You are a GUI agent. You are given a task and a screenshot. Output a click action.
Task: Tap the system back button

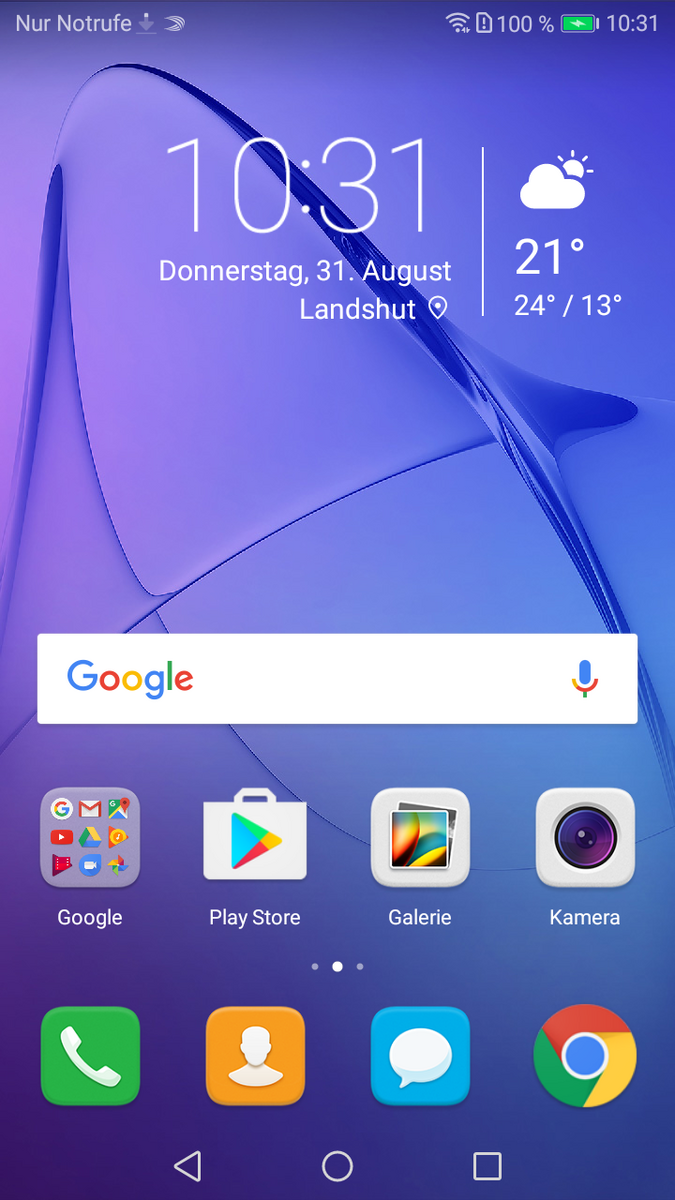point(187,1166)
